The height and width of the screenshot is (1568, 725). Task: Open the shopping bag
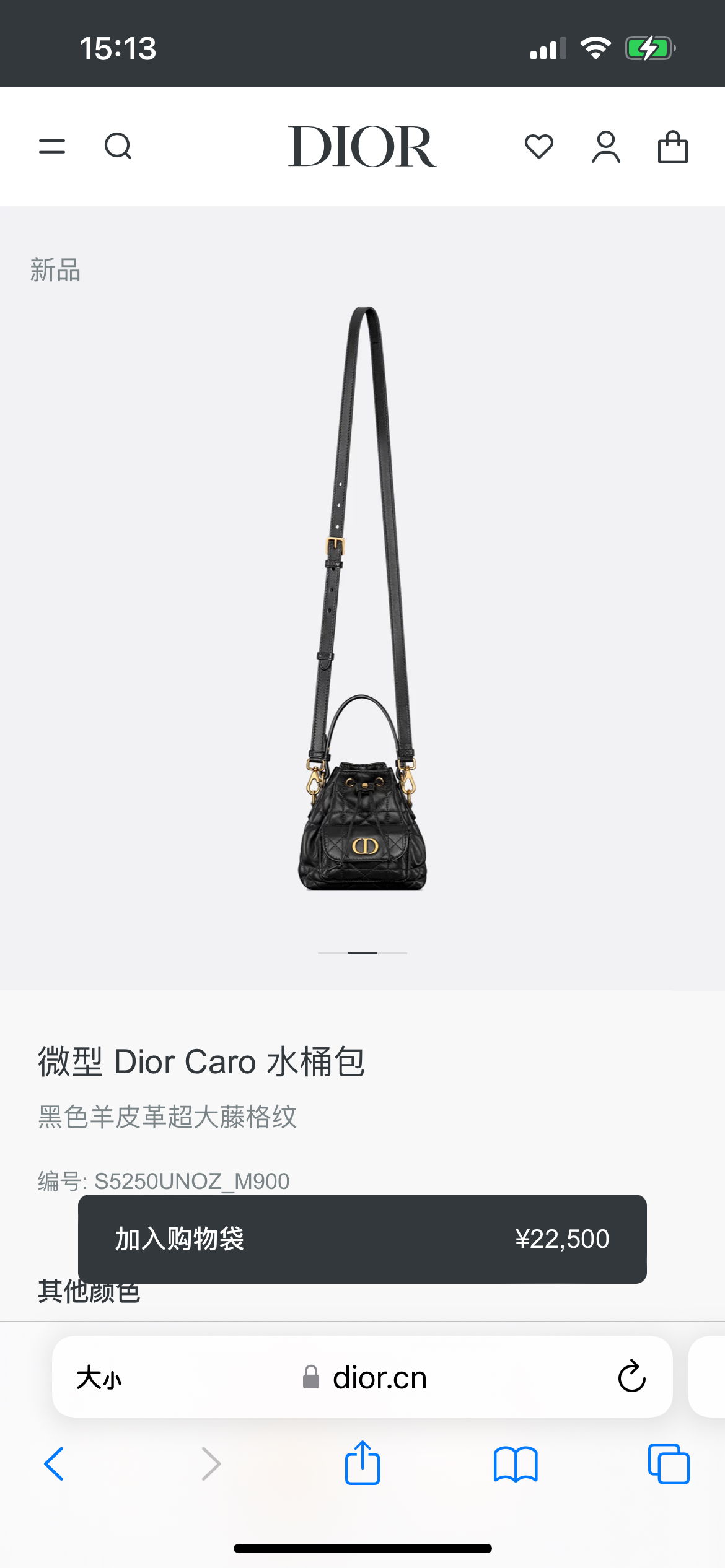672,147
